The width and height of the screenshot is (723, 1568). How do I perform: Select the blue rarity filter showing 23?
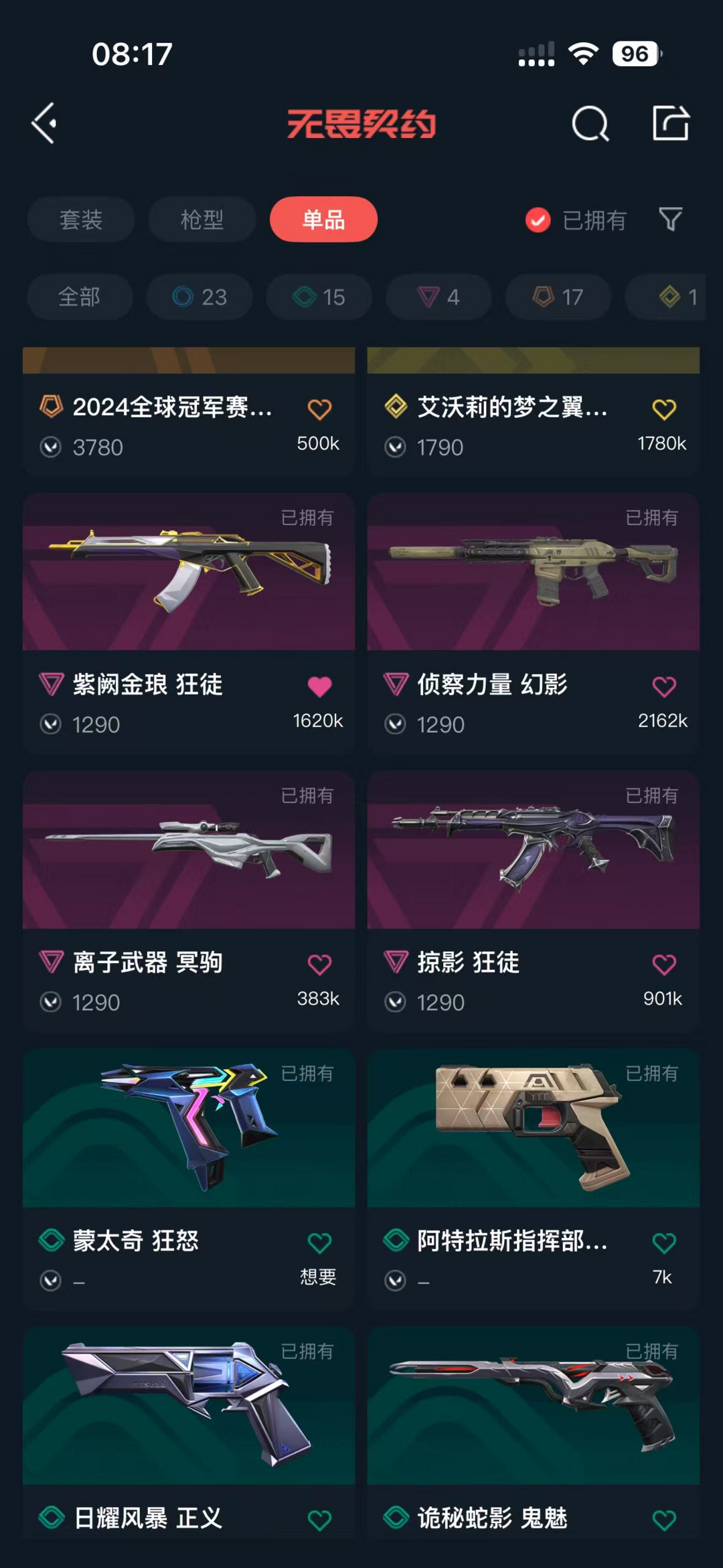(x=199, y=297)
